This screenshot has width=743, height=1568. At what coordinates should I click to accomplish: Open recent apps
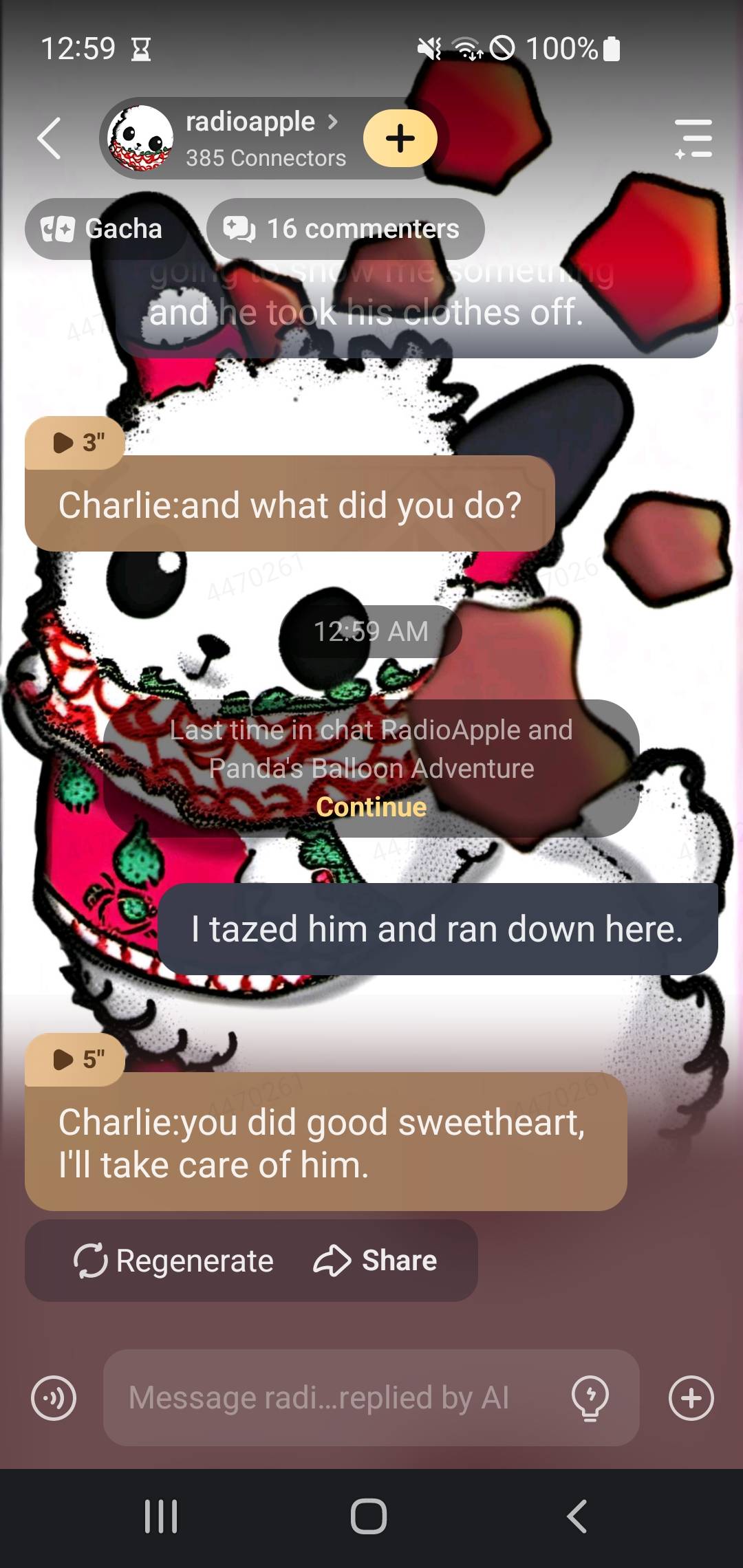(161, 1516)
